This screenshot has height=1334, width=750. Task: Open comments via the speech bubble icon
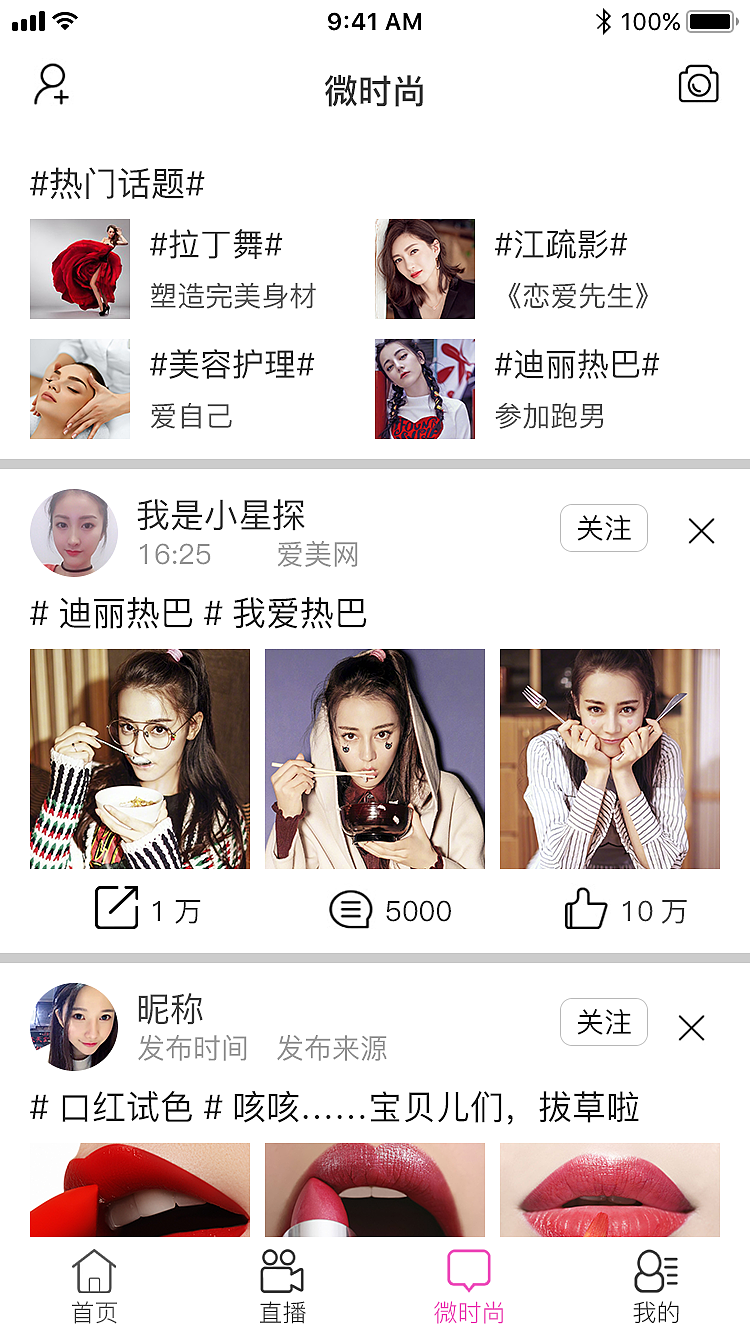350,909
